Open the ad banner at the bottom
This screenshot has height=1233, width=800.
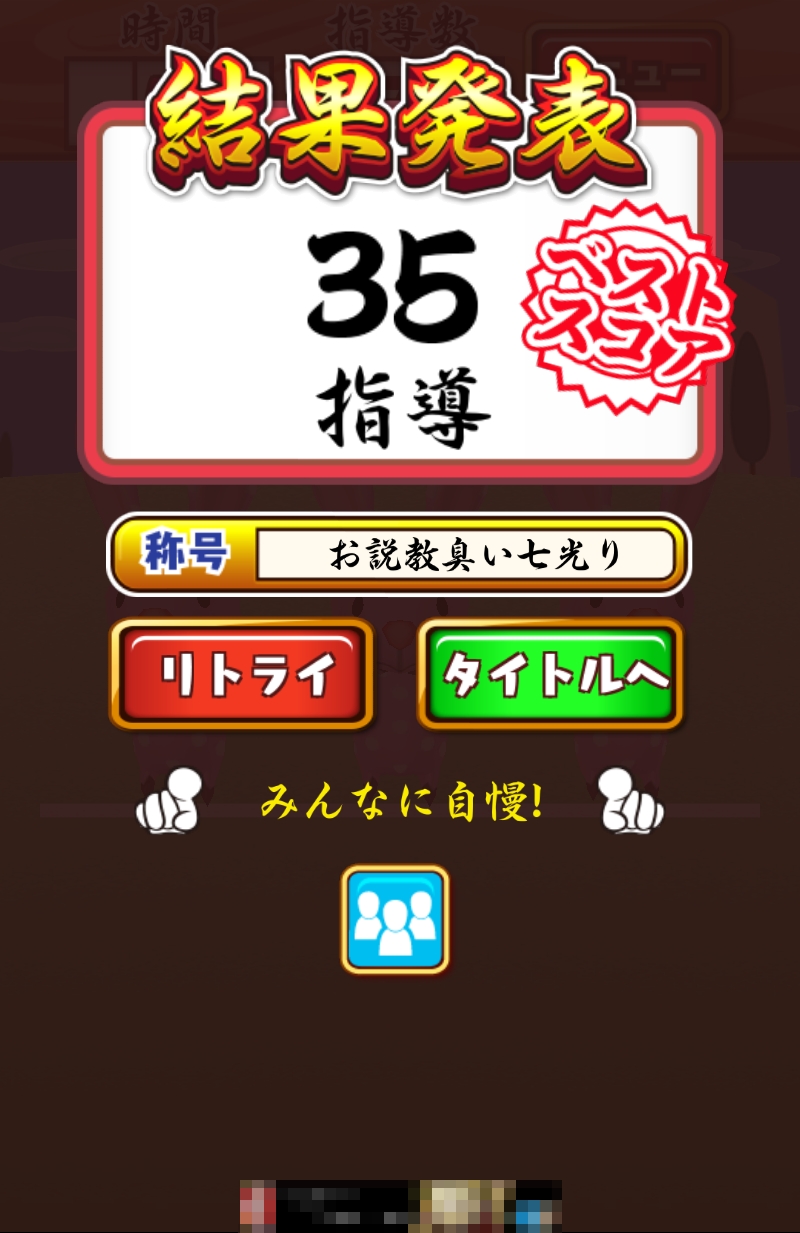click(400, 1205)
